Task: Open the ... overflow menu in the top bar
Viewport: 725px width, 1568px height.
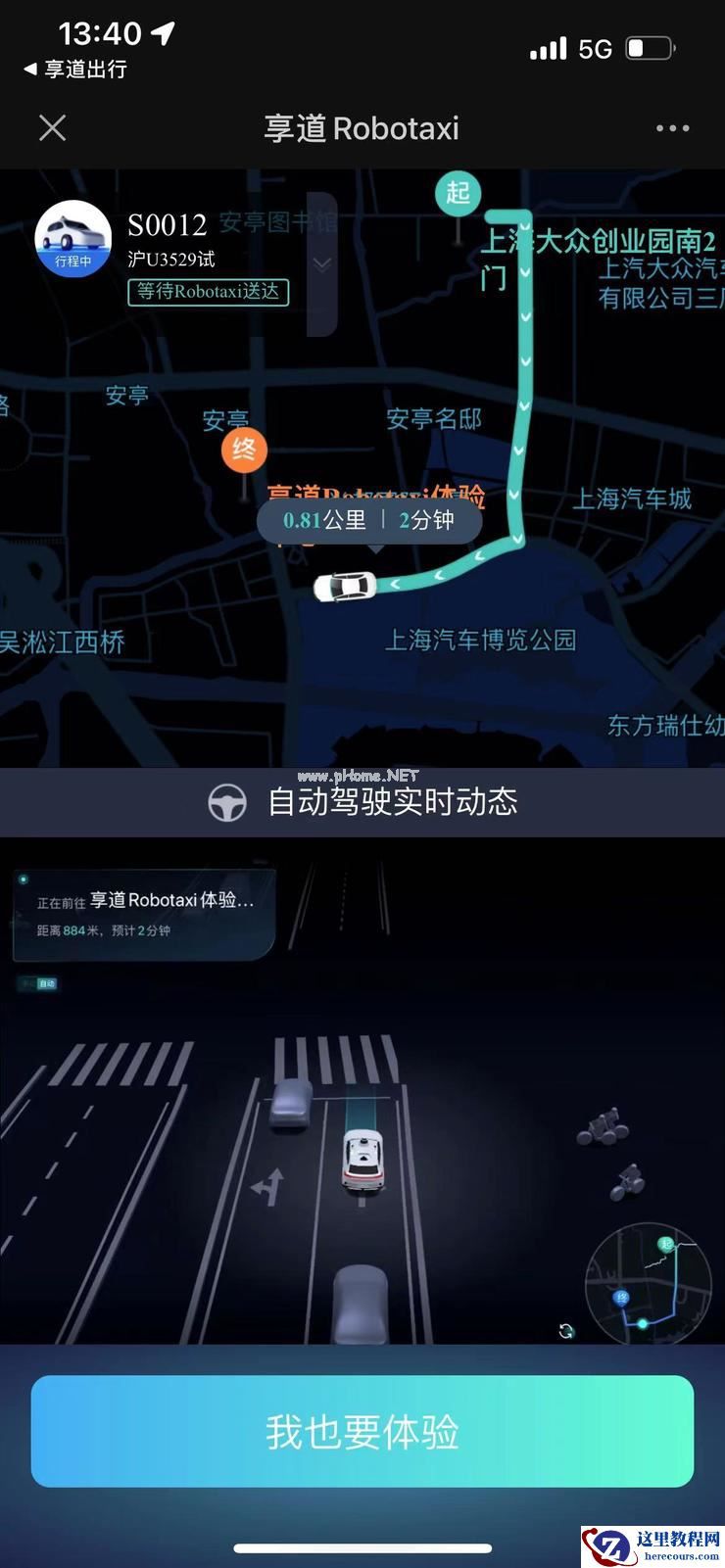Action: (672, 127)
